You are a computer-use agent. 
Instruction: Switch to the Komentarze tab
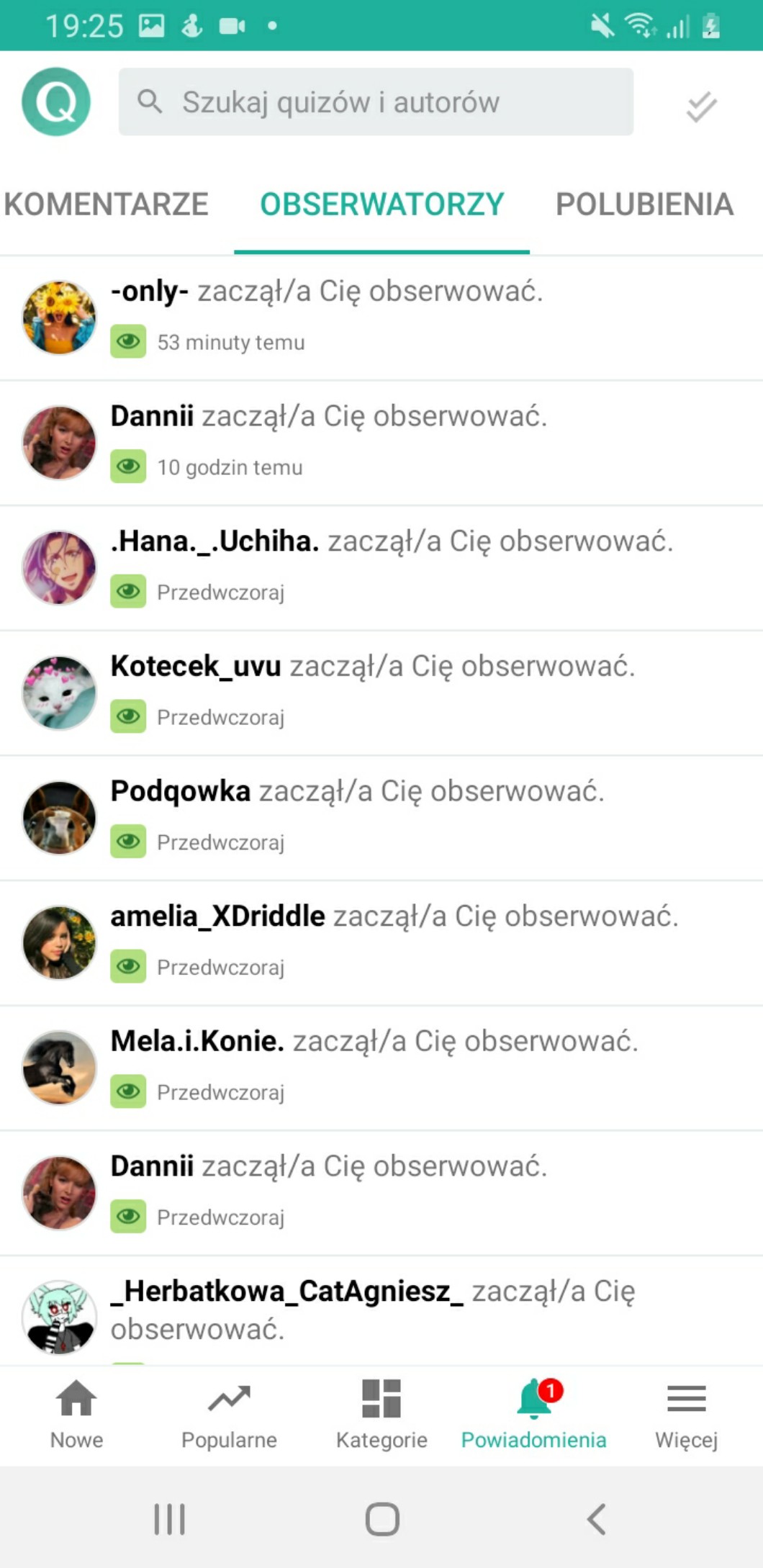click(x=107, y=204)
